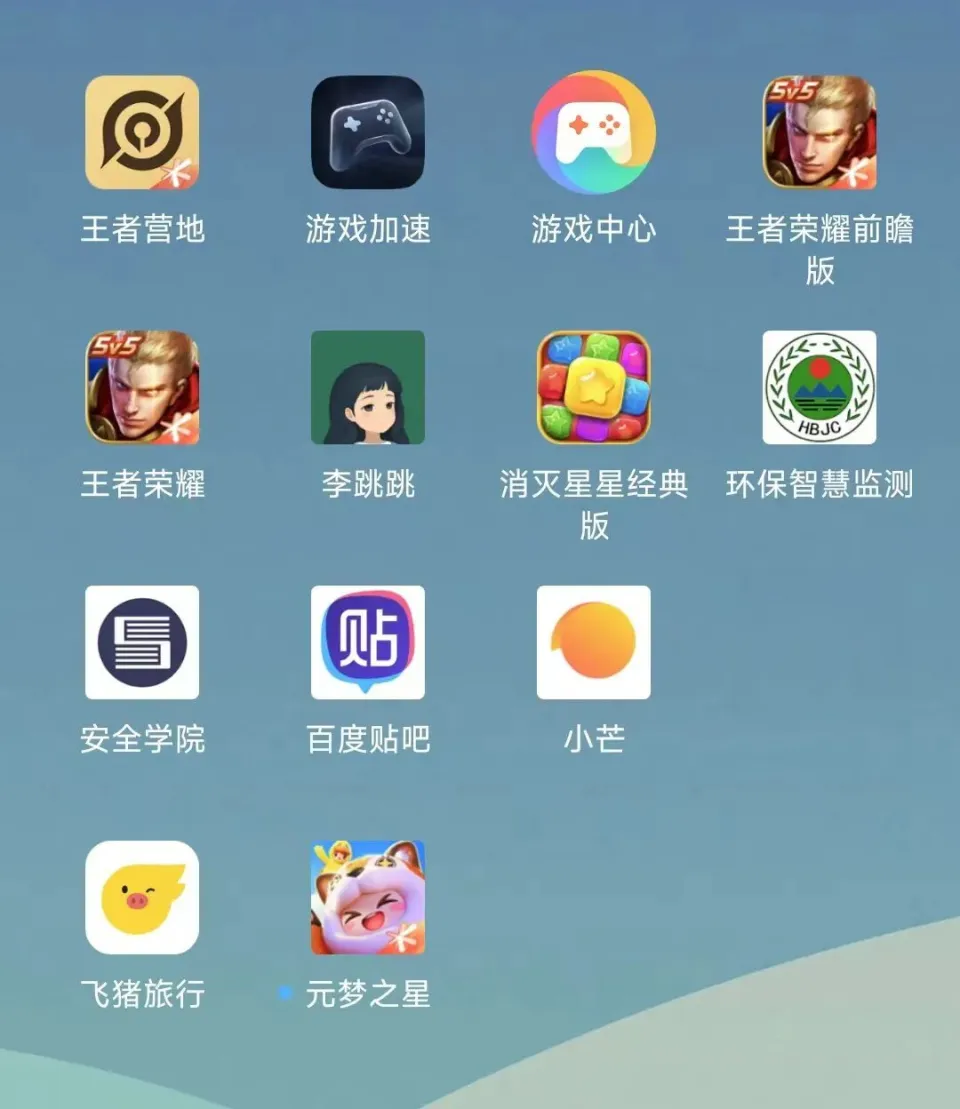Launch 百度贴吧
960x1109 pixels.
(x=368, y=643)
